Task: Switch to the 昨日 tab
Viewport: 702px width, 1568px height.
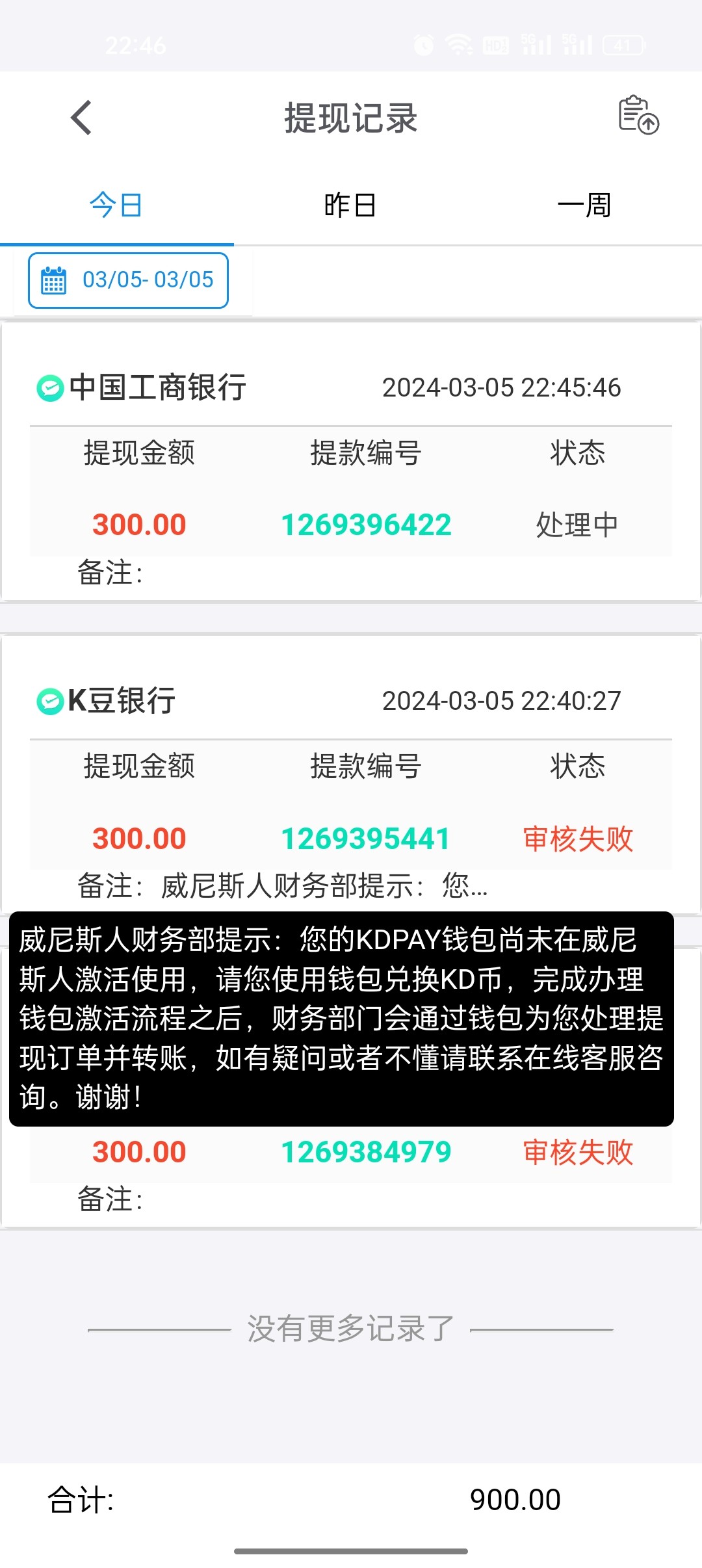Action: tap(351, 205)
